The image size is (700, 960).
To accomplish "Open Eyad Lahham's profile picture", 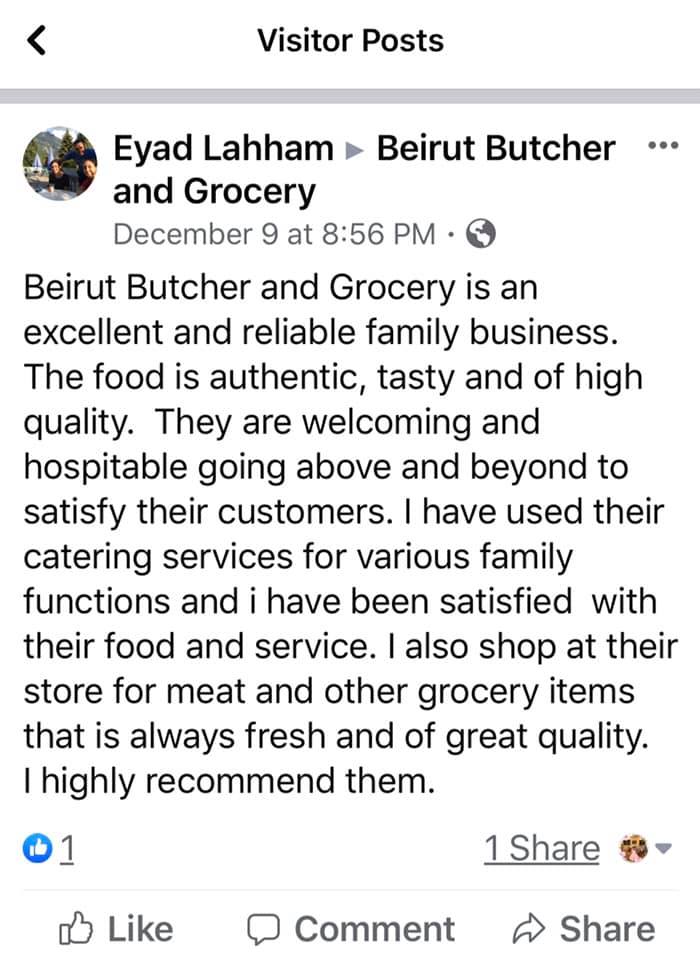I will 60,164.
